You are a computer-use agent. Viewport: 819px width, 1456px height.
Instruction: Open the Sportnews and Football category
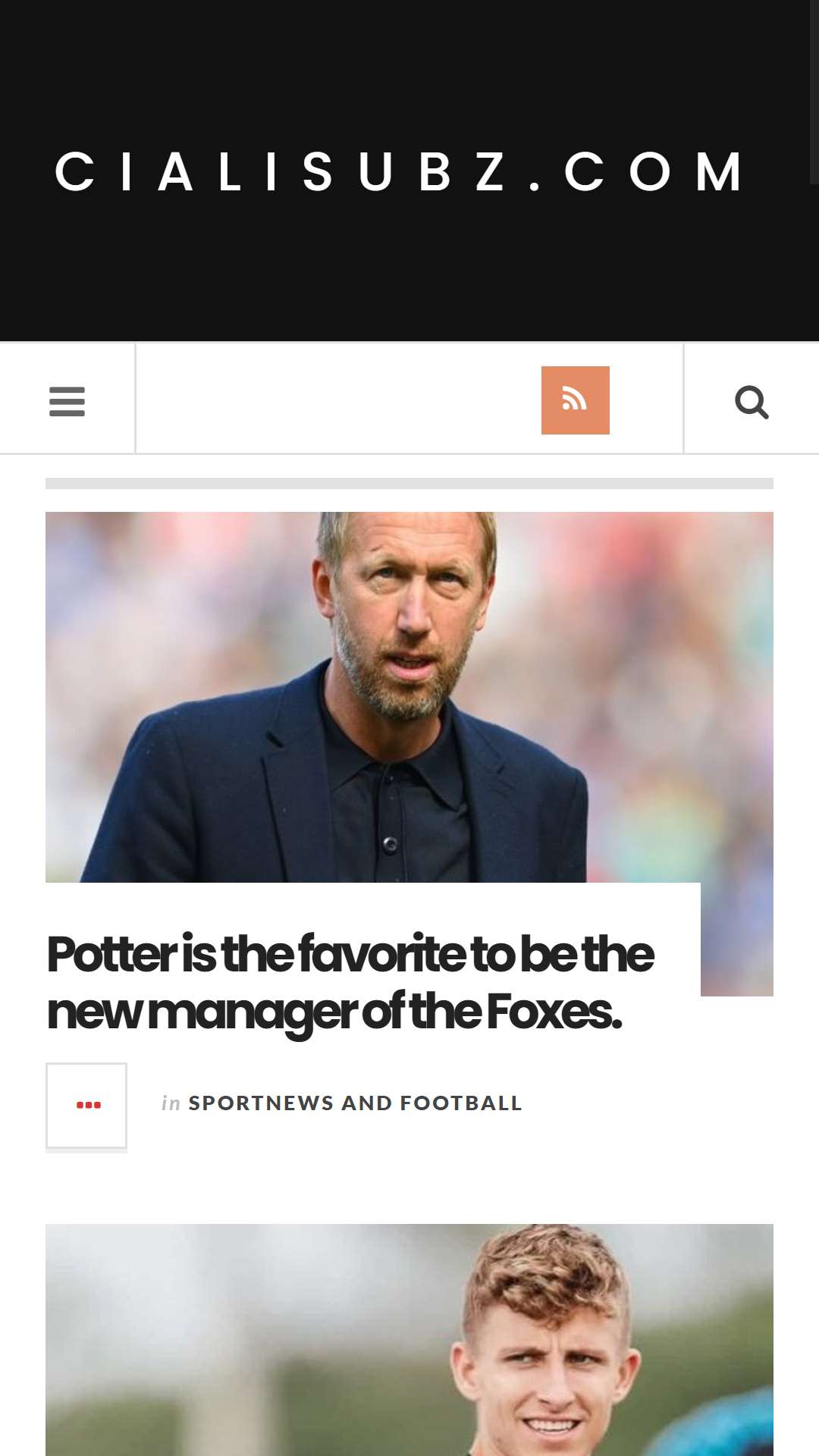tap(355, 1103)
